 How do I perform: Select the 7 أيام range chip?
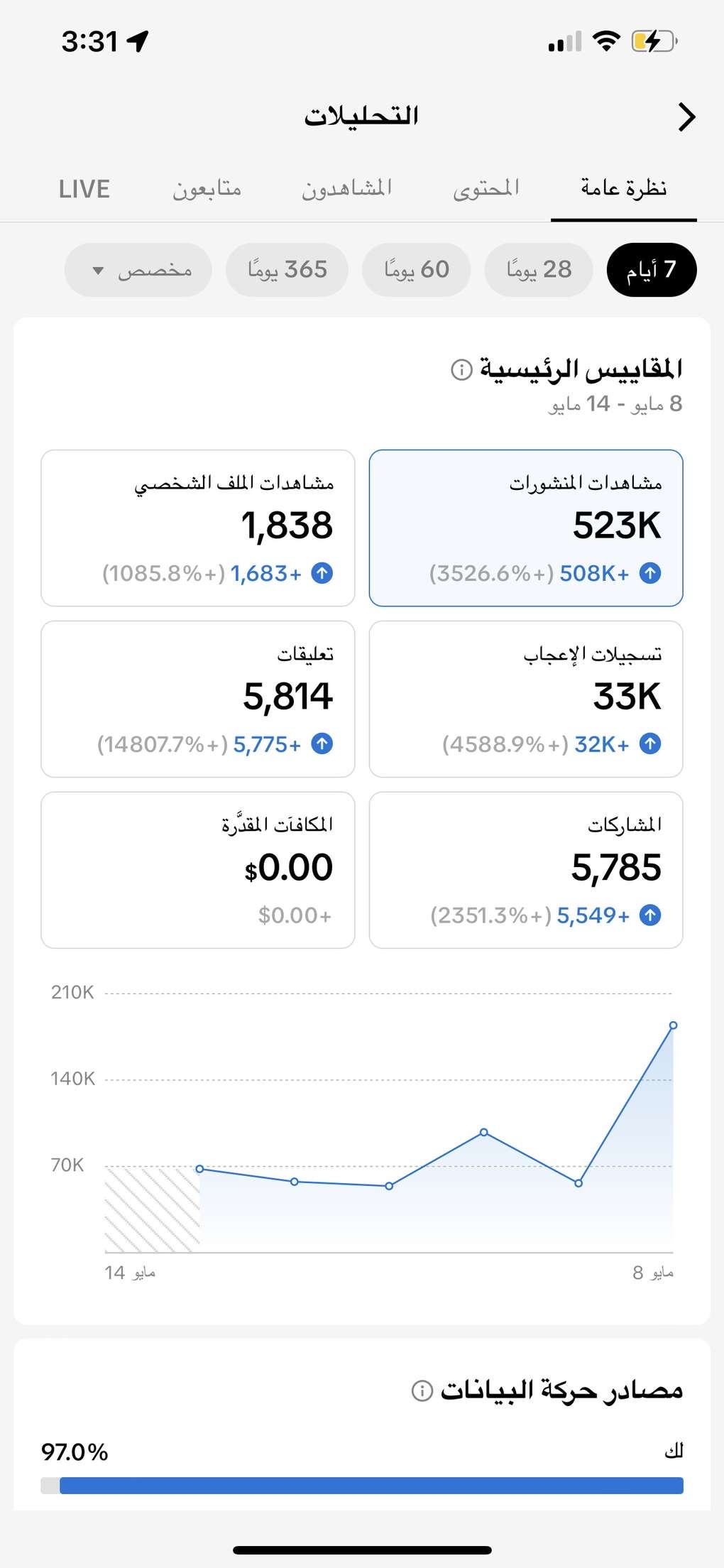pos(651,270)
